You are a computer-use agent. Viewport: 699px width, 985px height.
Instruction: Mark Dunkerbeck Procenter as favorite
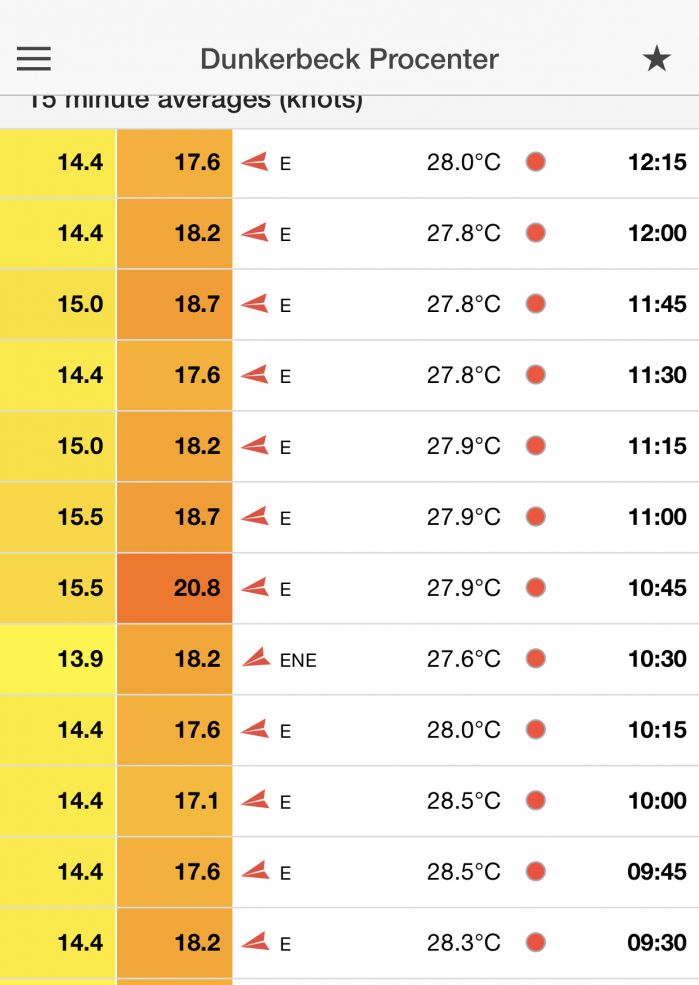point(656,59)
